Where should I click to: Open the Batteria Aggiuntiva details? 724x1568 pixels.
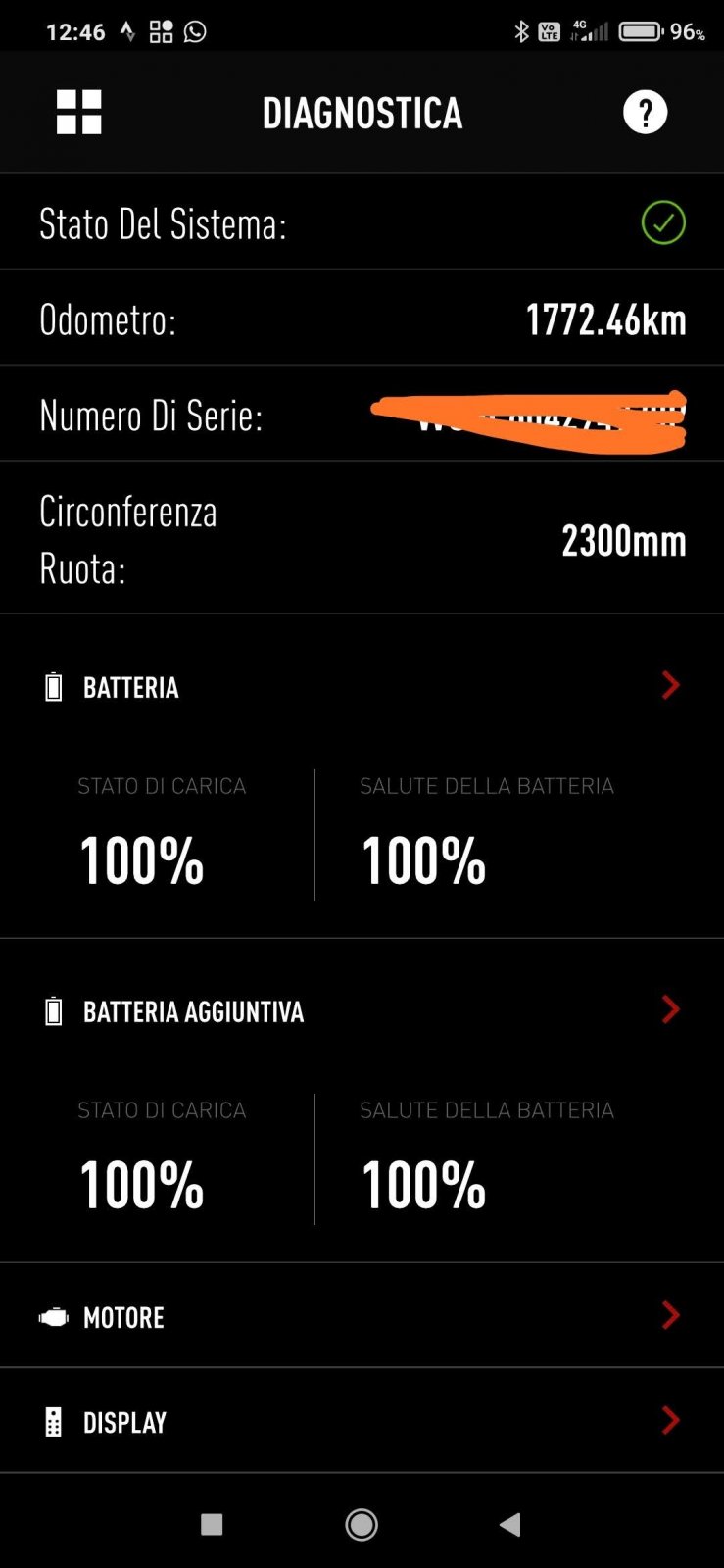pos(362,1010)
